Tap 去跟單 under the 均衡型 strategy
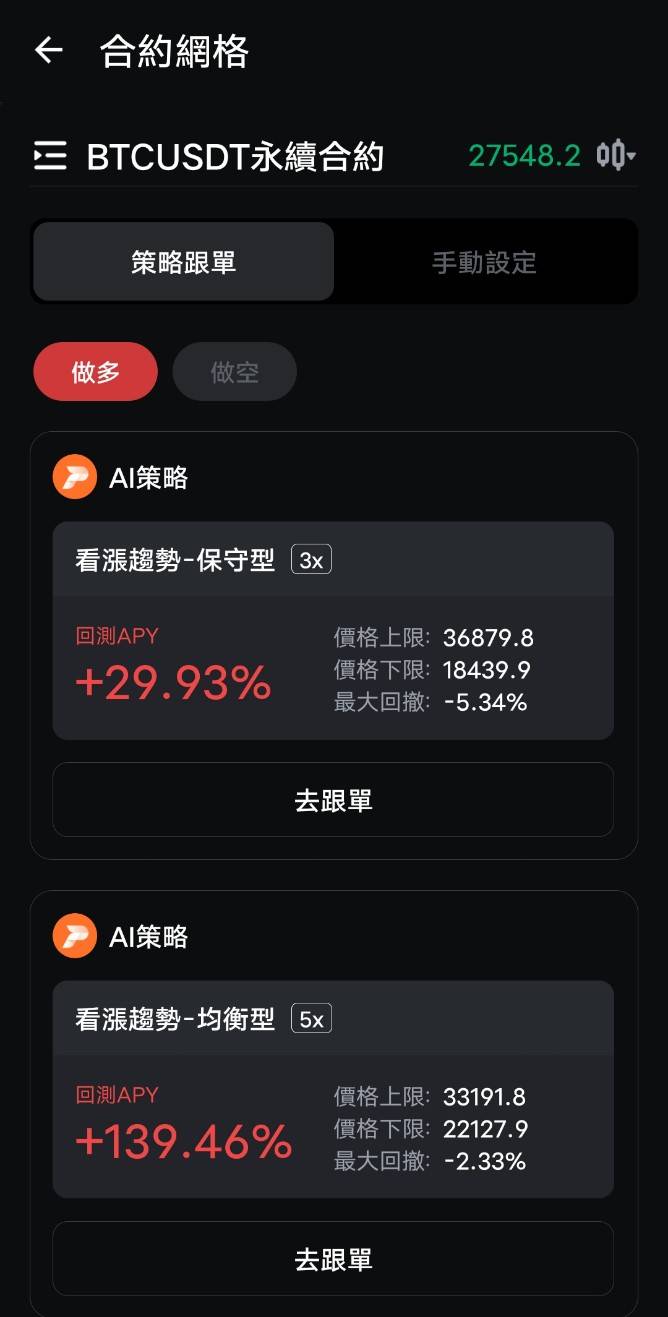The width and height of the screenshot is (668, 1317). pyautogui.click(x=332, y=1259)
